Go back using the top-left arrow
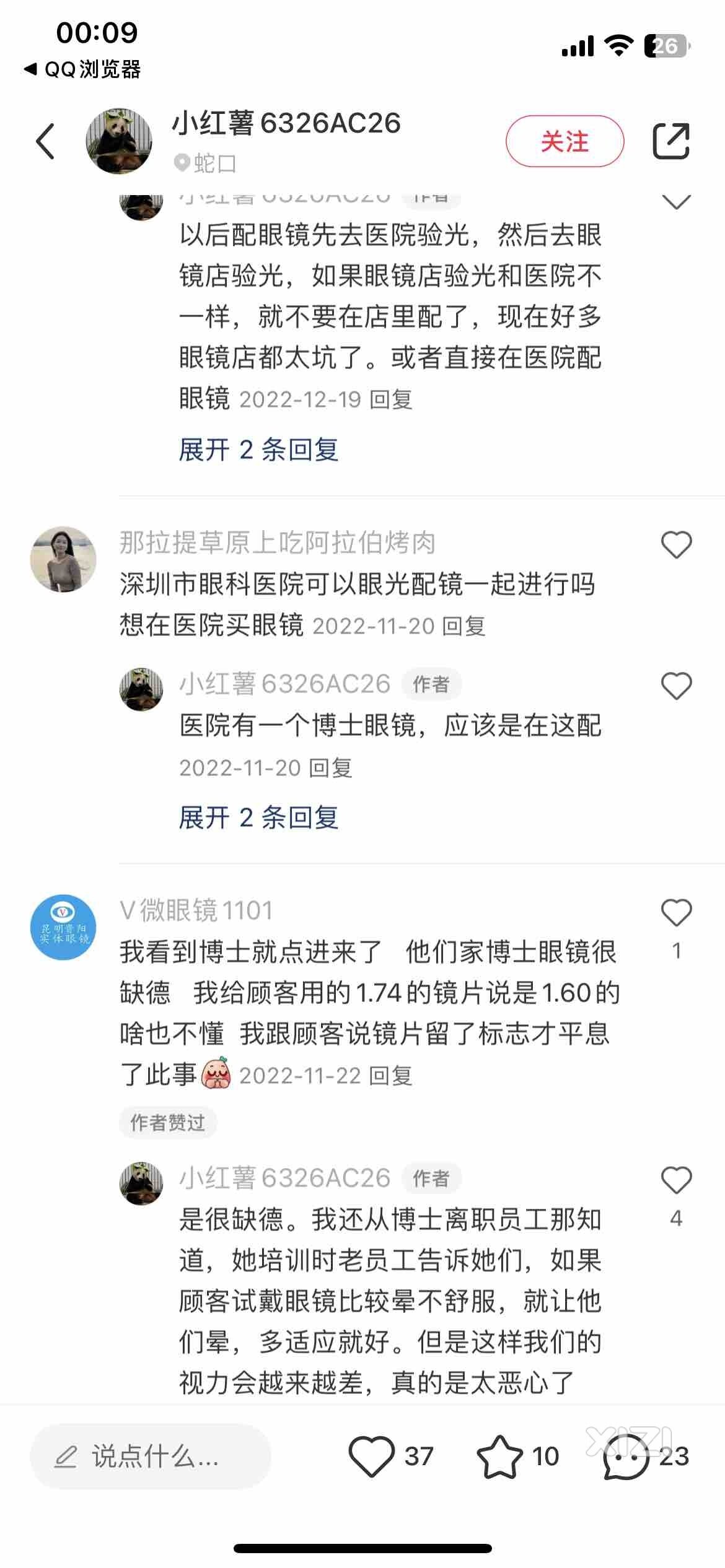This screenshot has height=1568, width=725. [45, 141]
